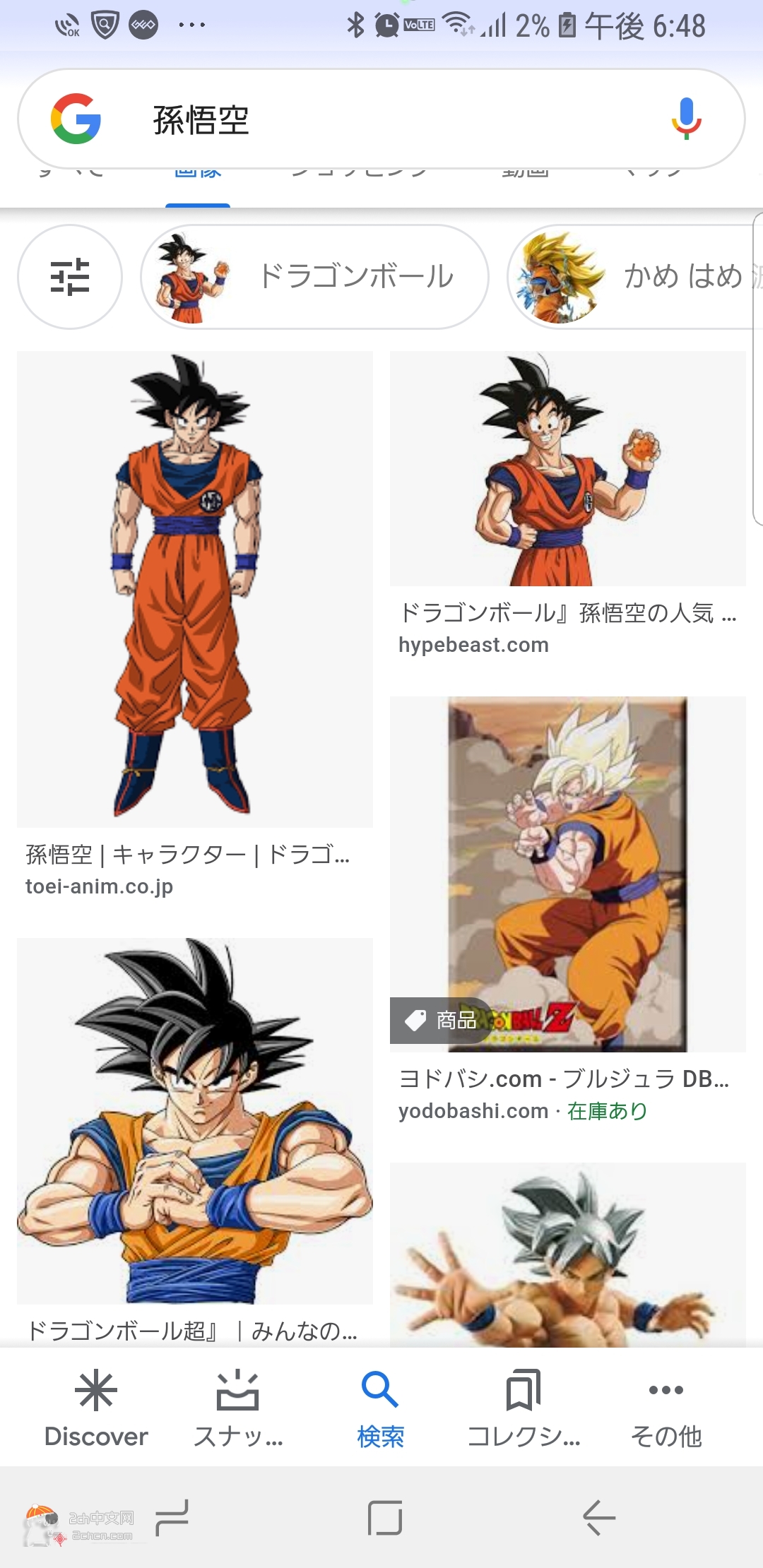The height and width of the screenshot is (1568, 763).
Task: Open the コレクション tab
Action: point(524,1407)
